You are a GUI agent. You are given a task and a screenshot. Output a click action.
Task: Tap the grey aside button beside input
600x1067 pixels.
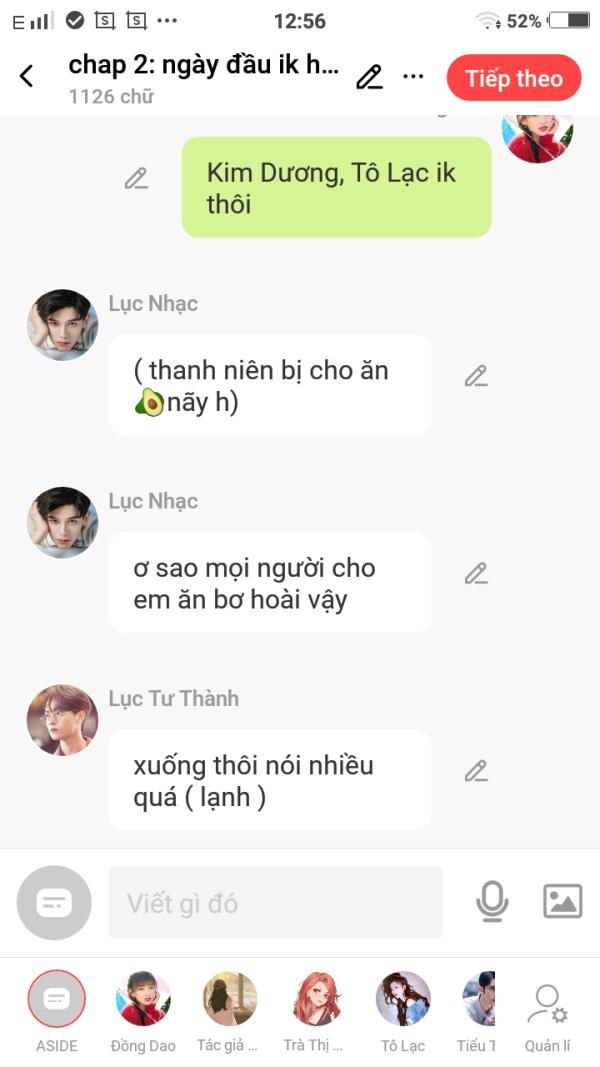pos(54,902)
